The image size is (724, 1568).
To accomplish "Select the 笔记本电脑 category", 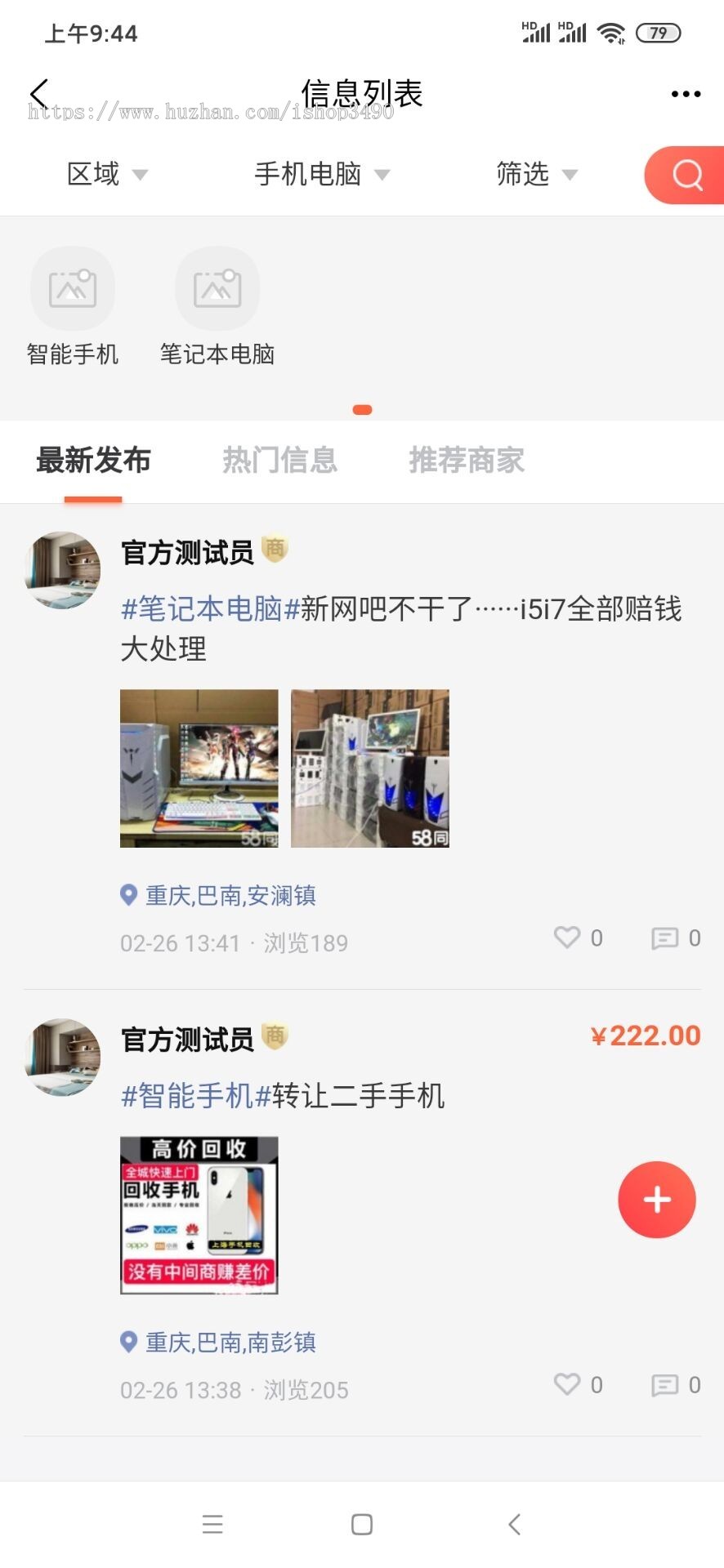I will 217,307.
